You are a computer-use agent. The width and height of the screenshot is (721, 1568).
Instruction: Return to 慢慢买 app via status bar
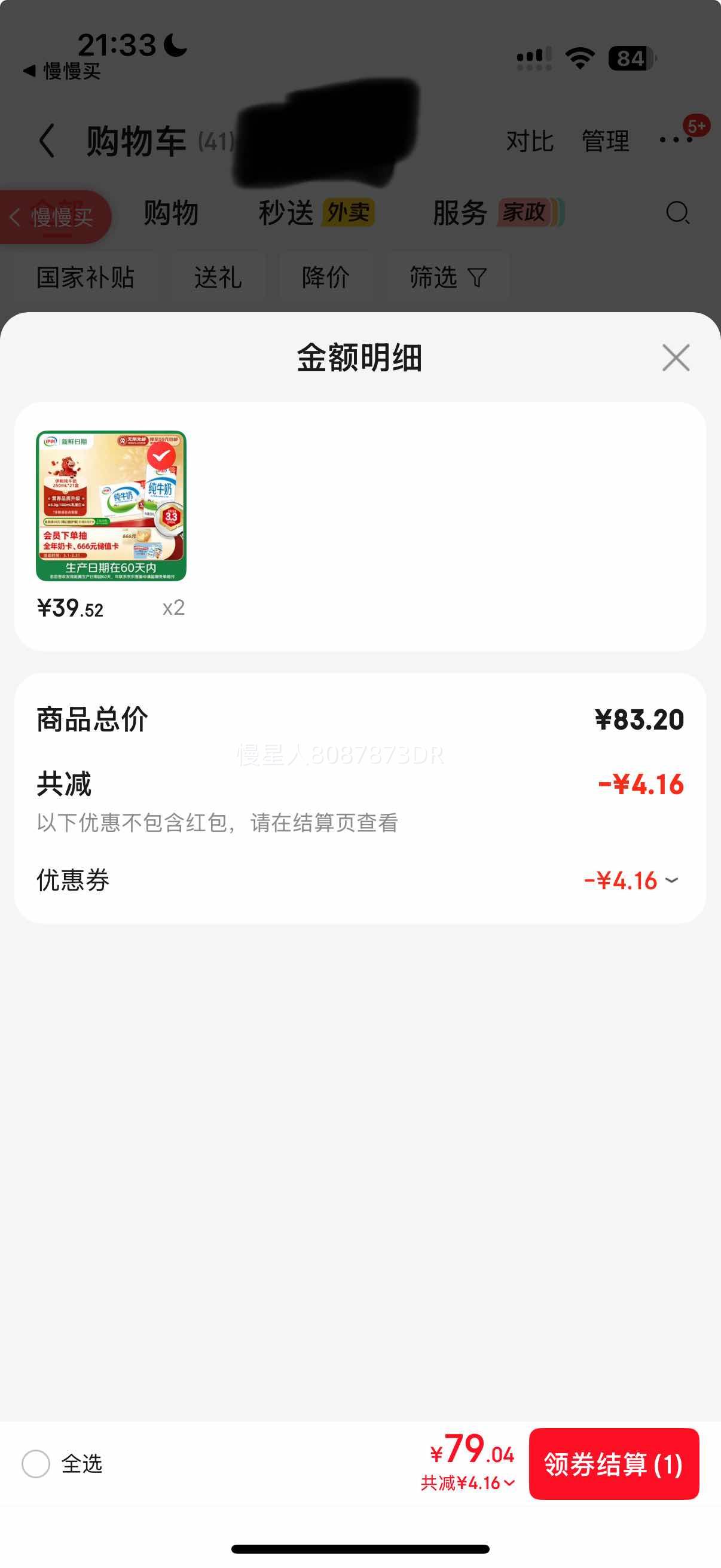(x=62, y=71)
